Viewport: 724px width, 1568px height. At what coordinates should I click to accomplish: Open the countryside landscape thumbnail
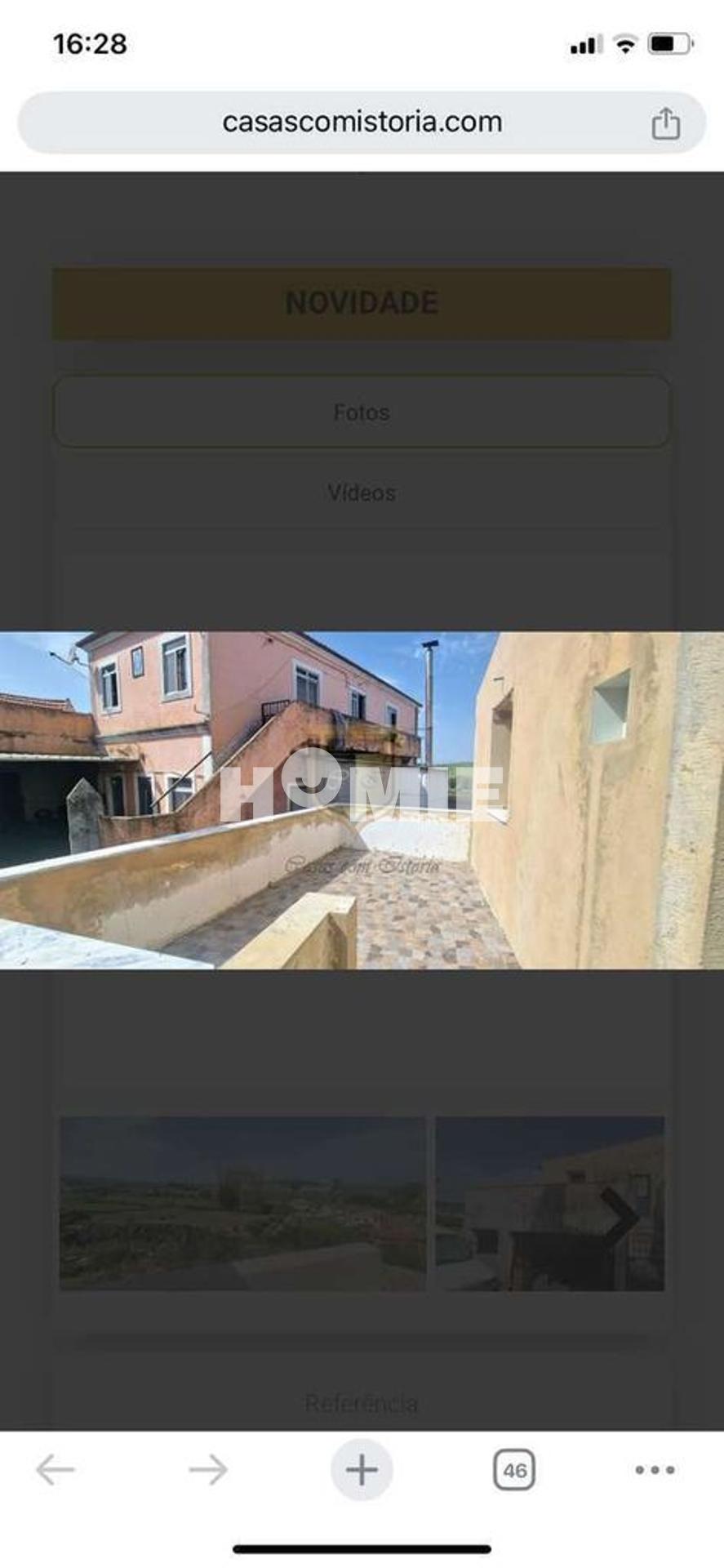[242, 1203]
